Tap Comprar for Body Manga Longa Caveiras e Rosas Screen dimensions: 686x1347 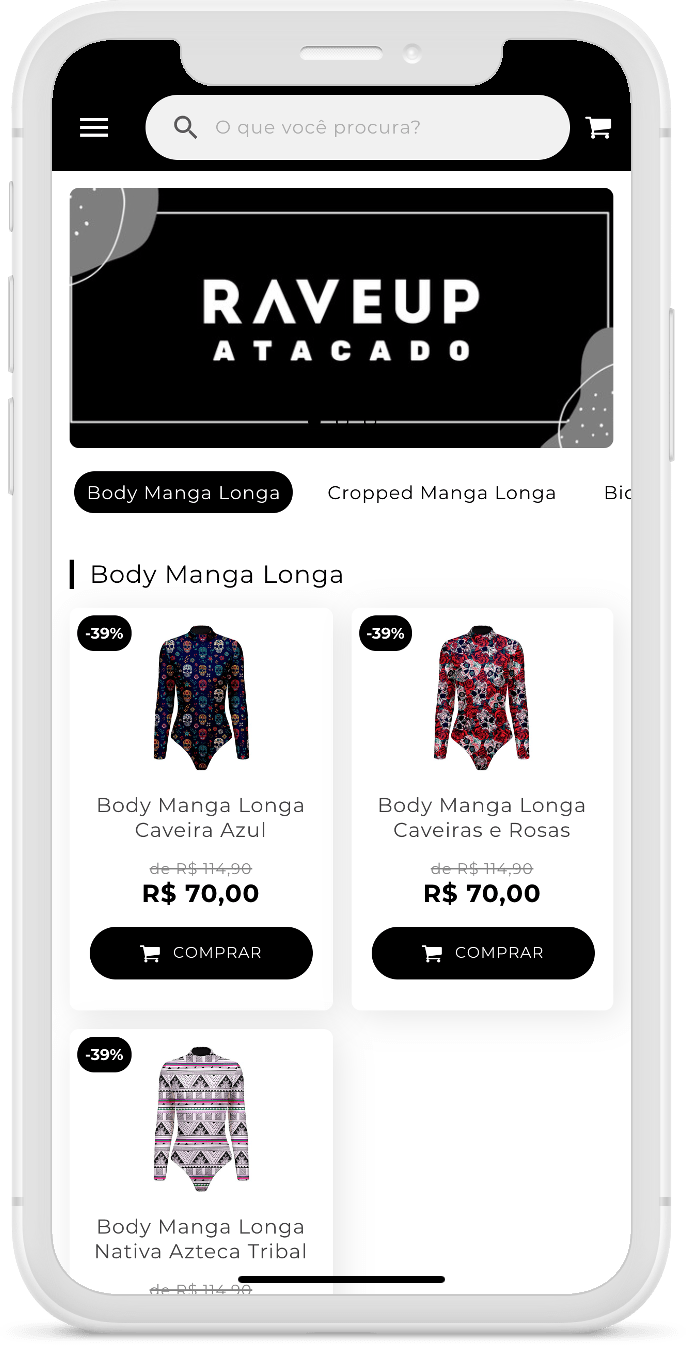pyautogui.click(x=483, y=953)
